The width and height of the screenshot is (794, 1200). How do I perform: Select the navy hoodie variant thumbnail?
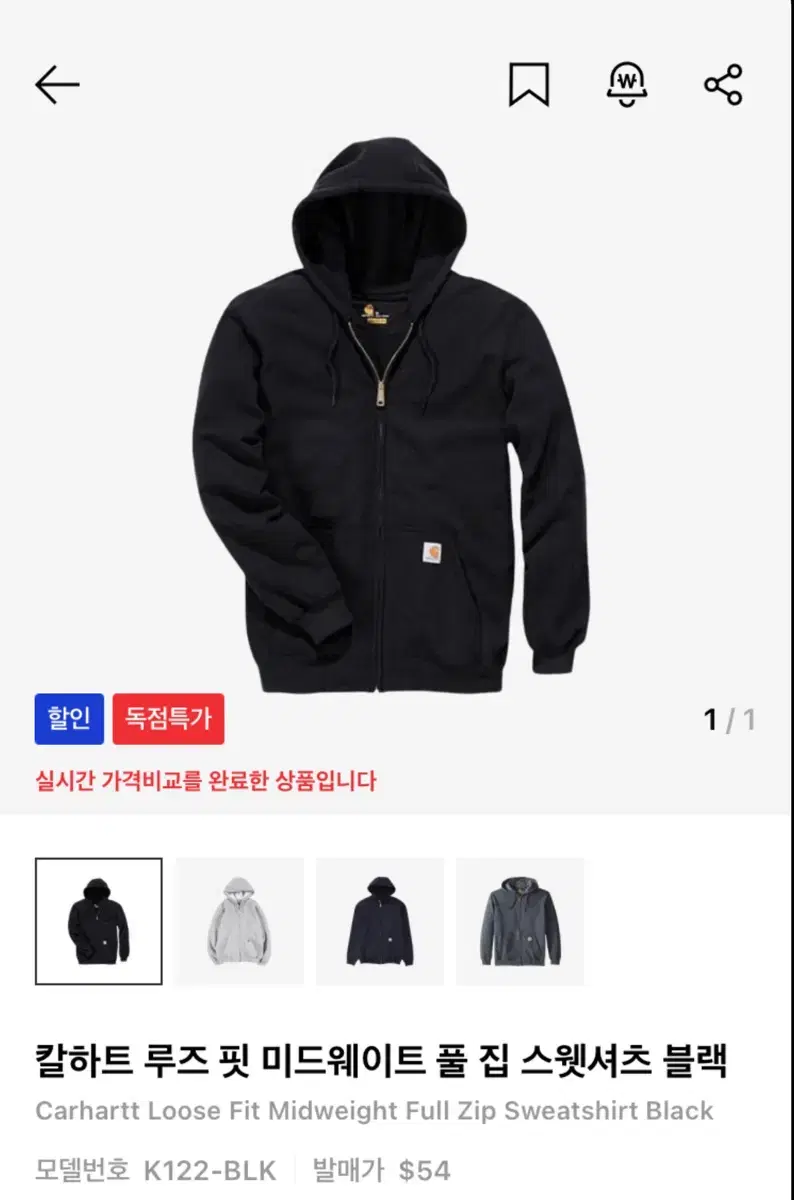381,920
